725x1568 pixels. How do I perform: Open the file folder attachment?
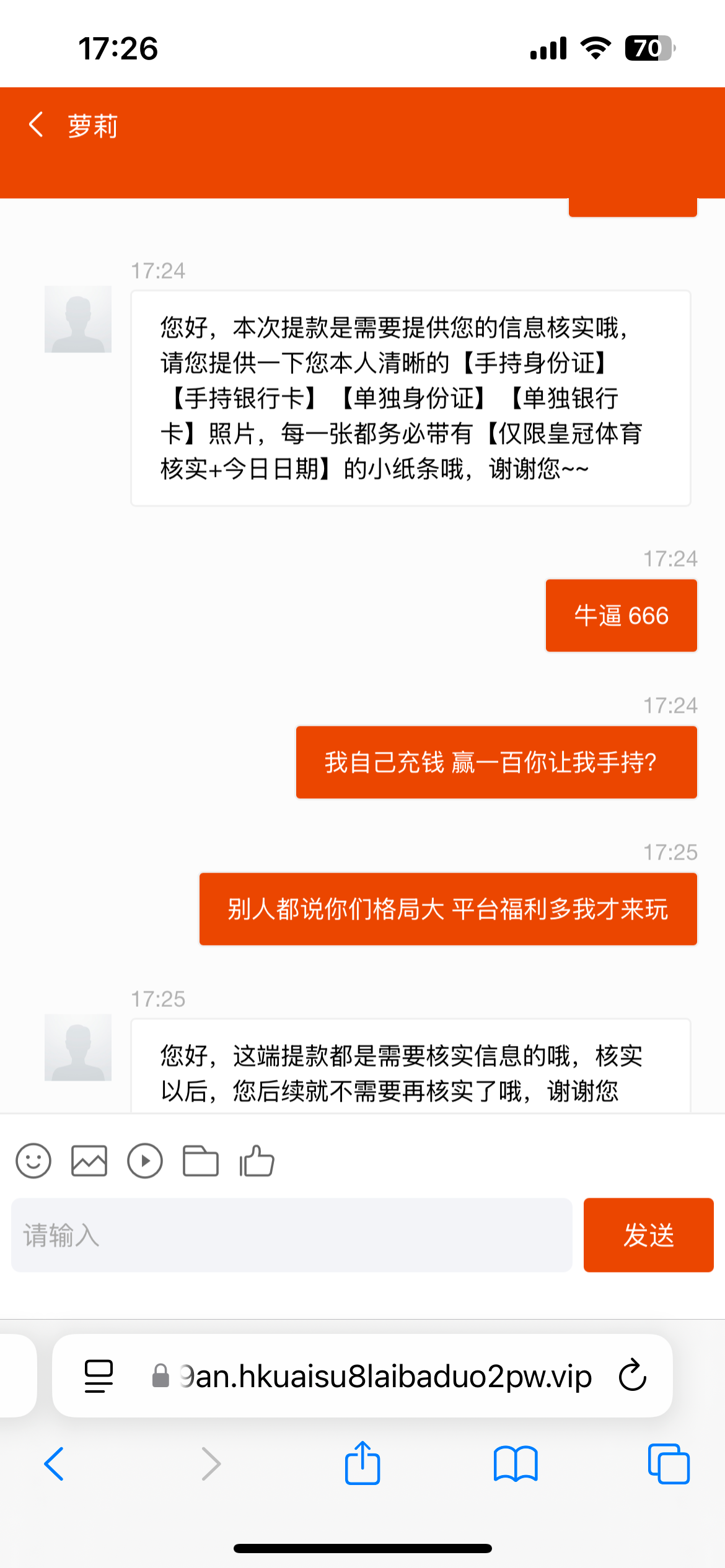201,1161
